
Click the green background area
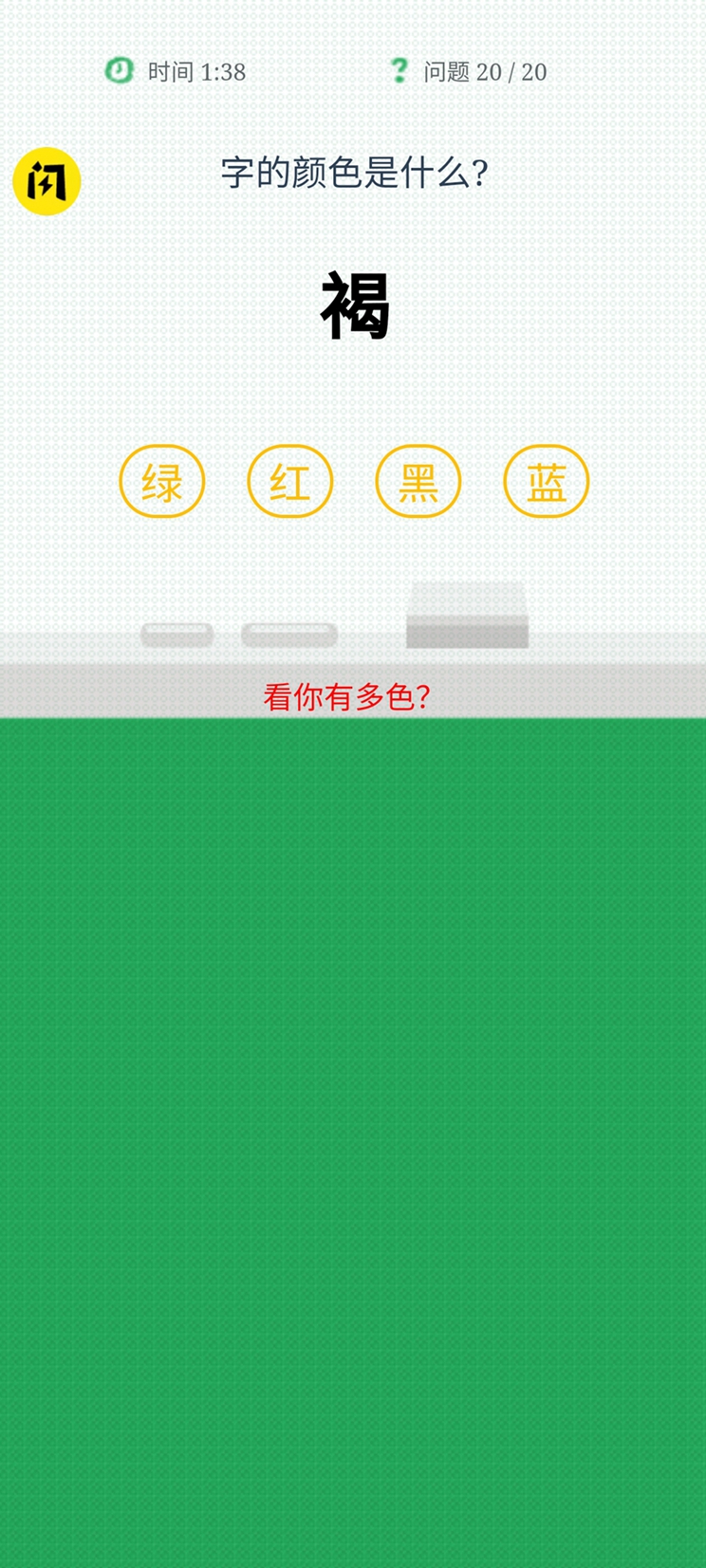[x=353, y=1138]
